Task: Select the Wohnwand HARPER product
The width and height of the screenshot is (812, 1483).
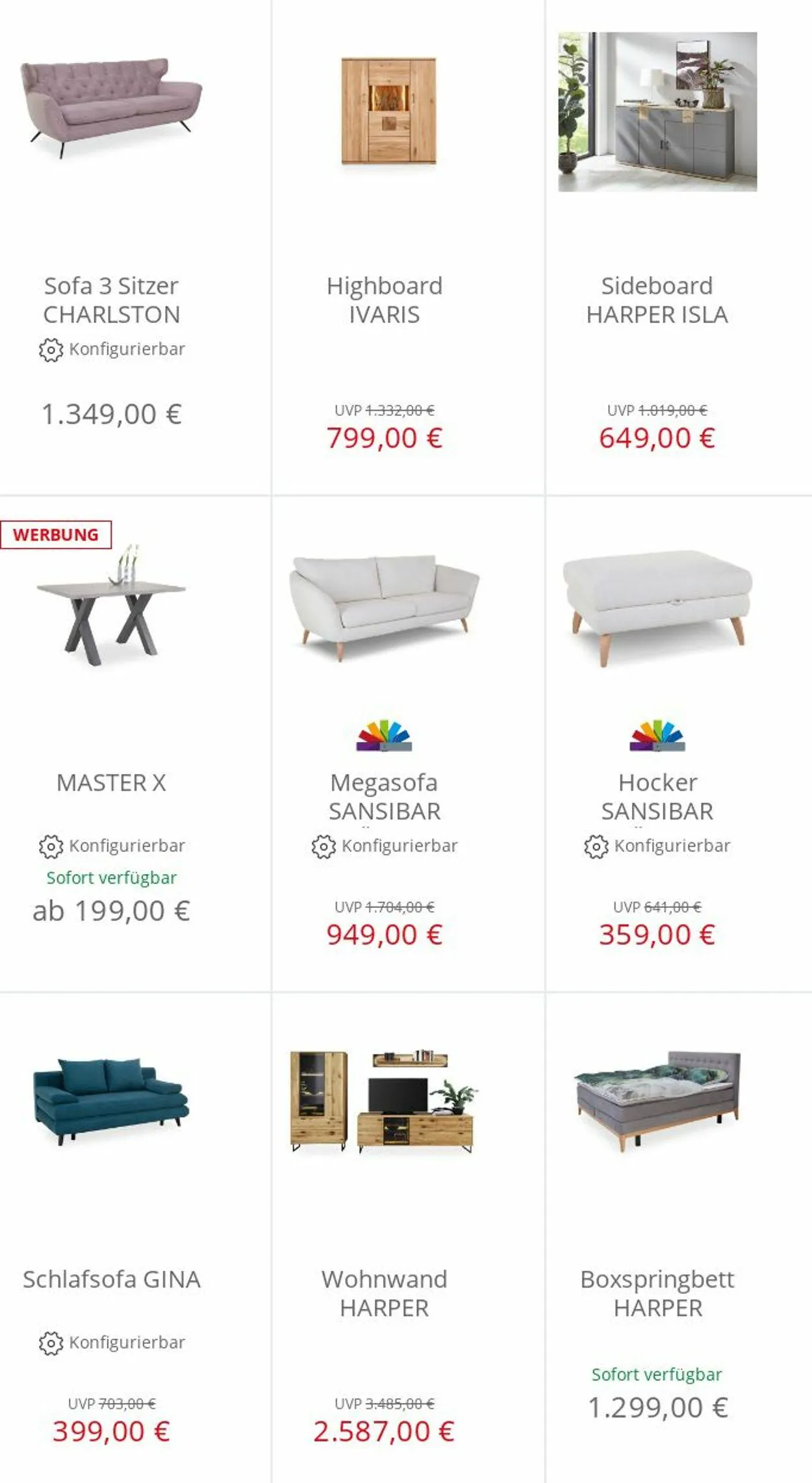Action: click(408, 1238)
